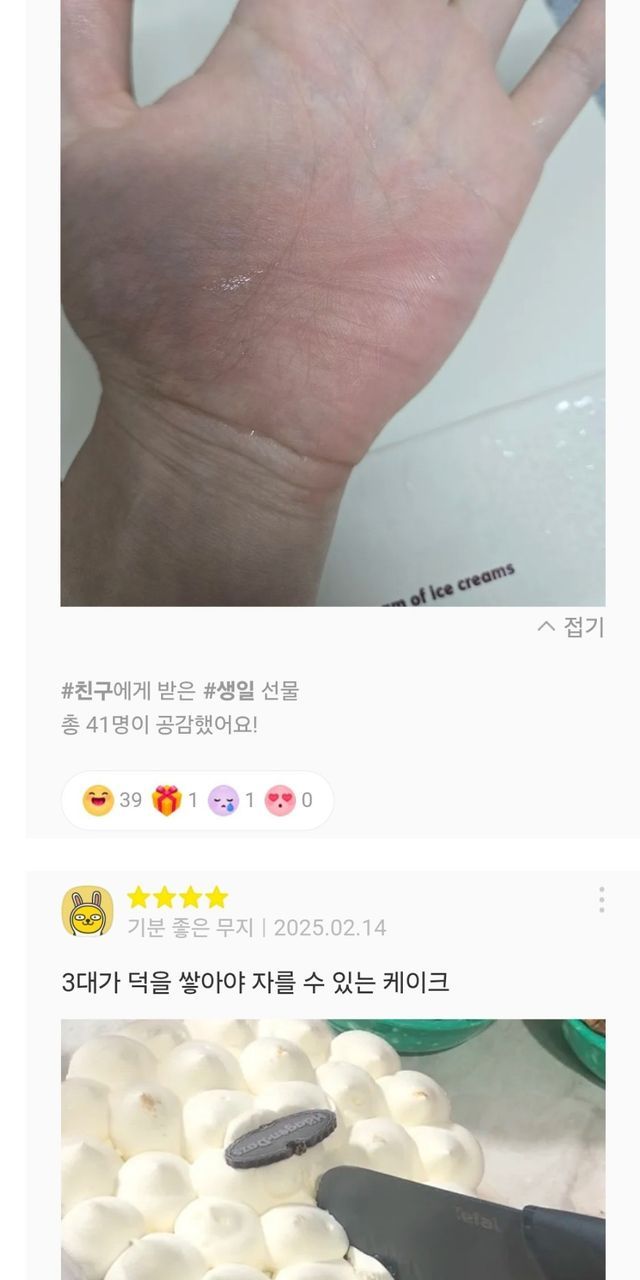Open overflow menu for 기분 좋은 무지's review

coord(601,899)
